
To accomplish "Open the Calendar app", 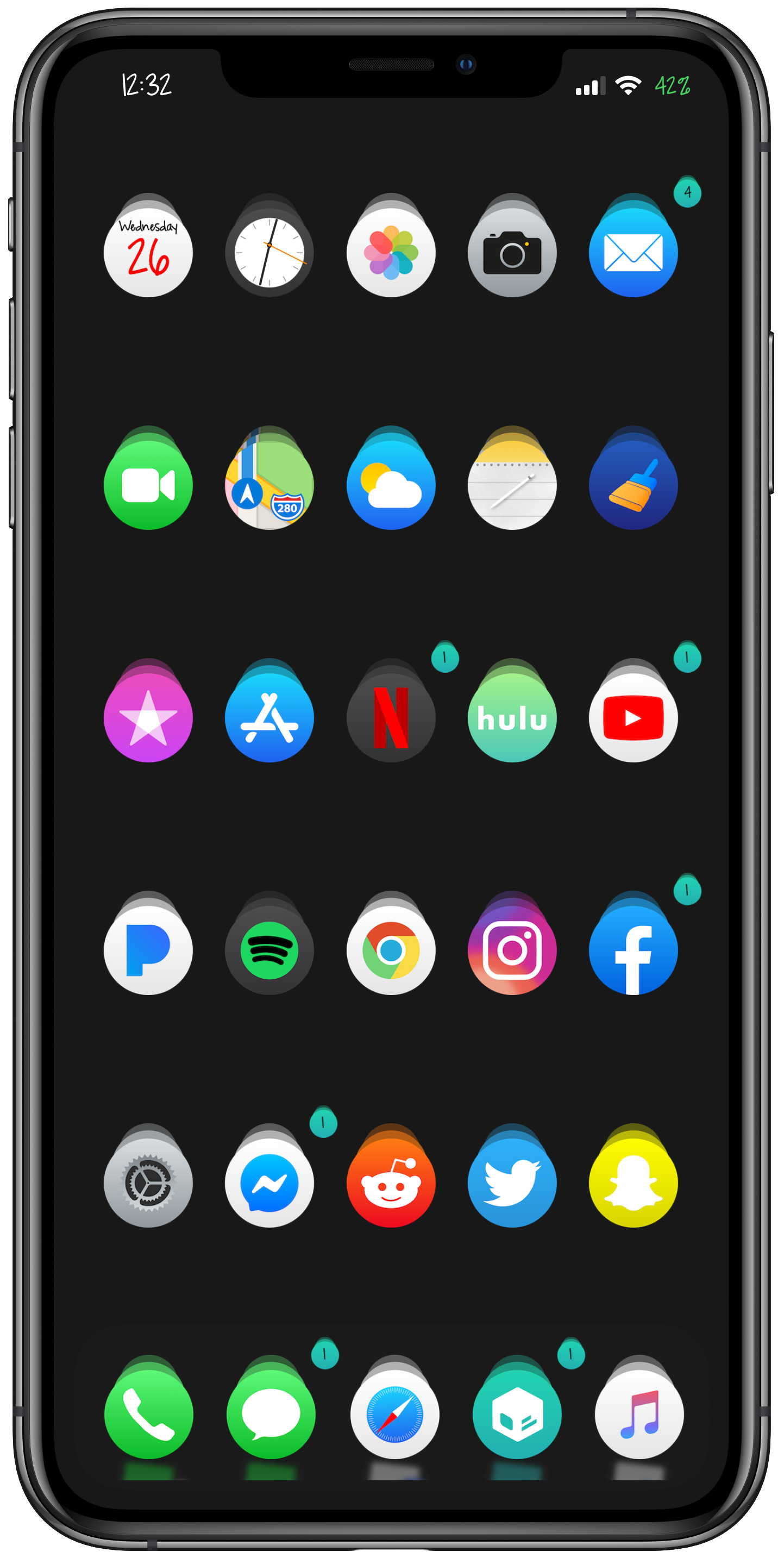I will 148,252.
